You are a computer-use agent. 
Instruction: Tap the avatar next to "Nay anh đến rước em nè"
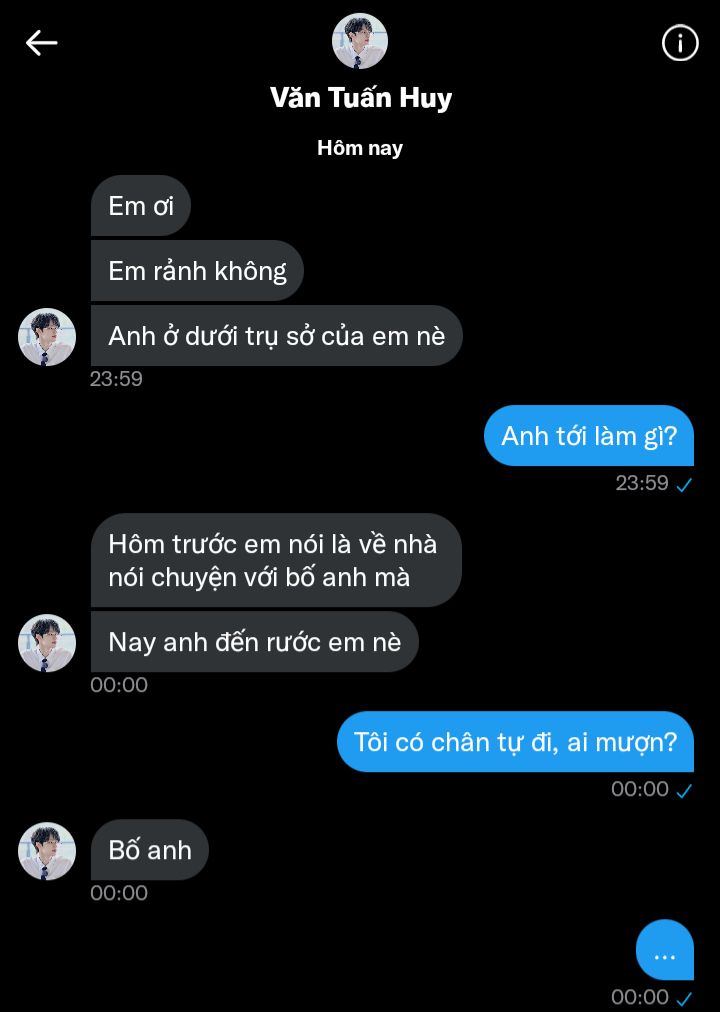pos(47,643)
